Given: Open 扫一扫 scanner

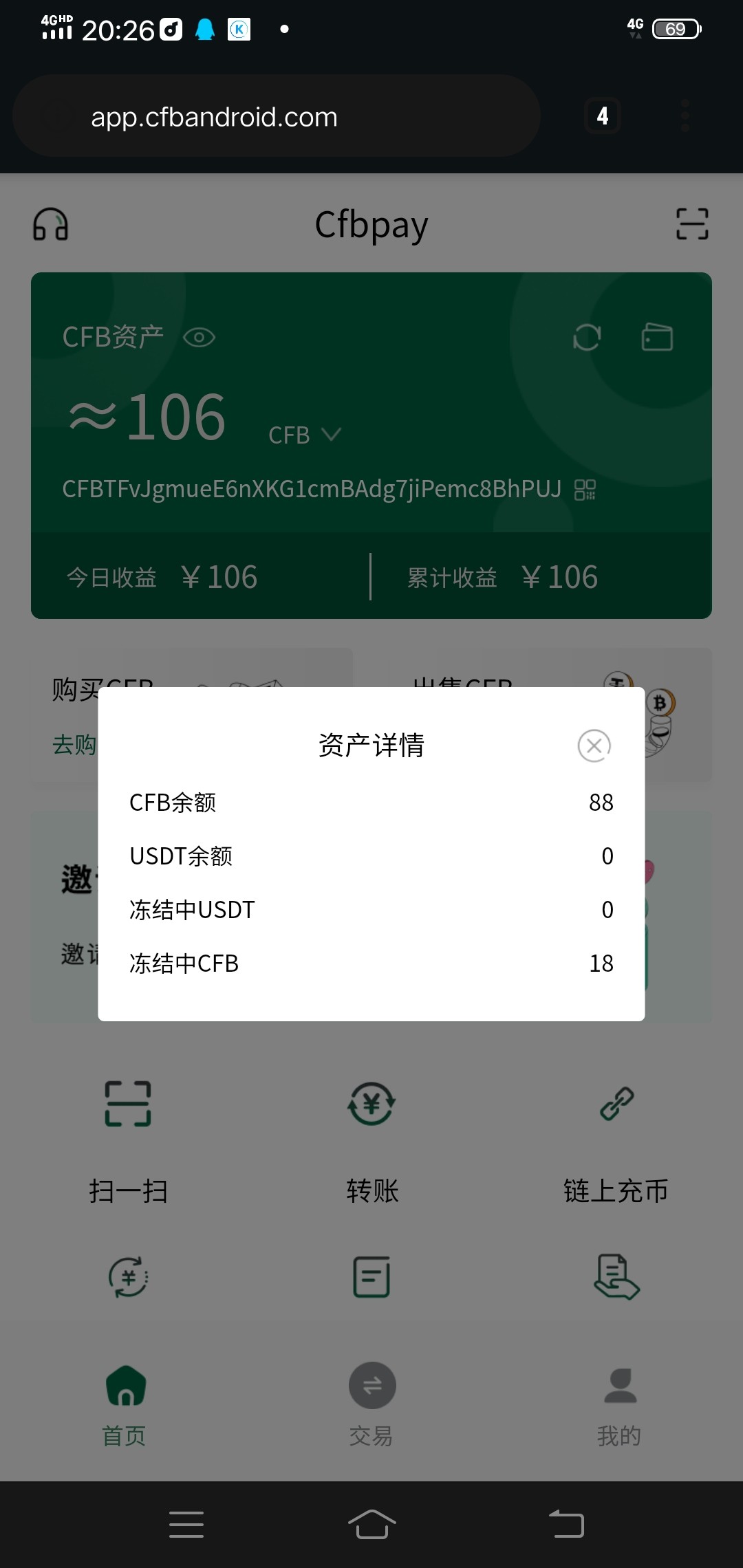Looking at the screenshot, I should pos(128,1135).
